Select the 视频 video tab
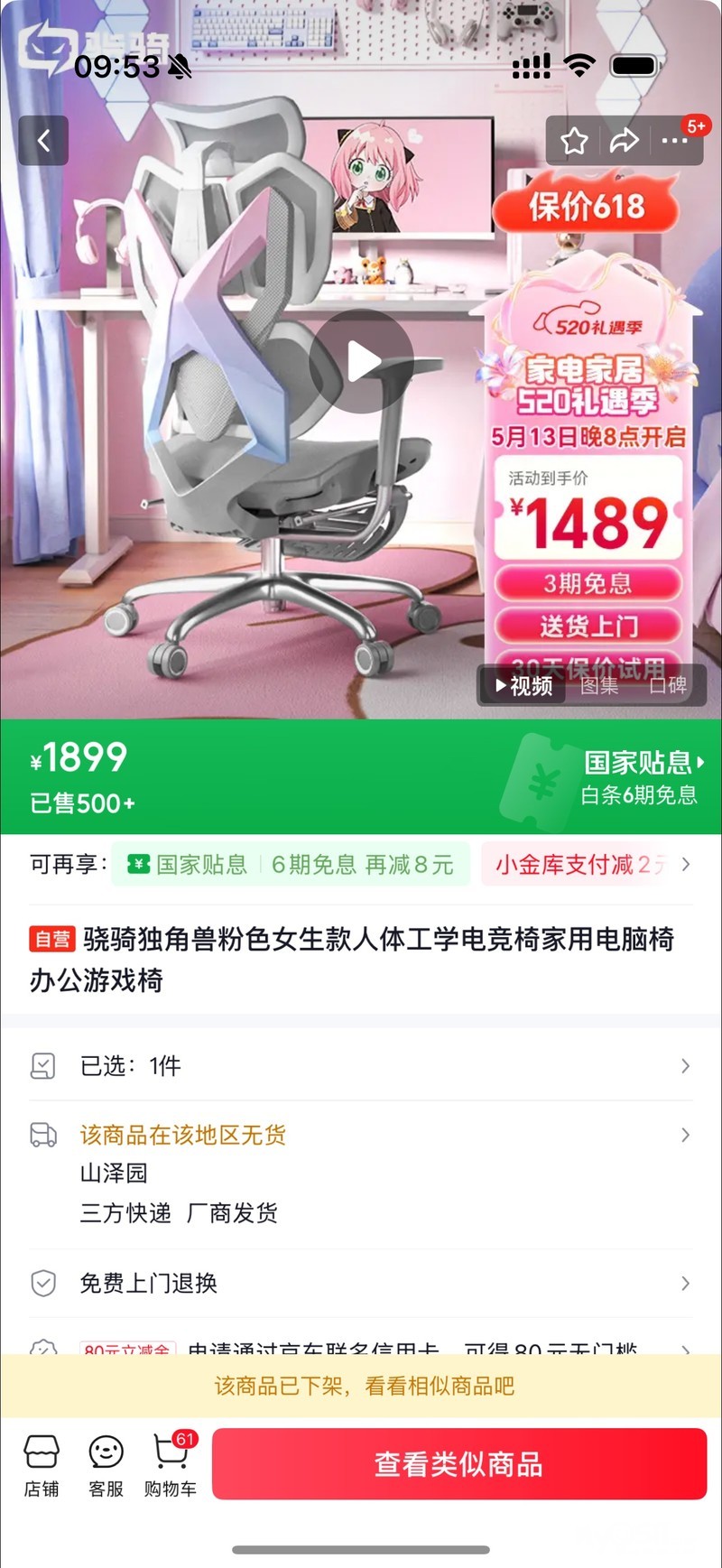 524,686
